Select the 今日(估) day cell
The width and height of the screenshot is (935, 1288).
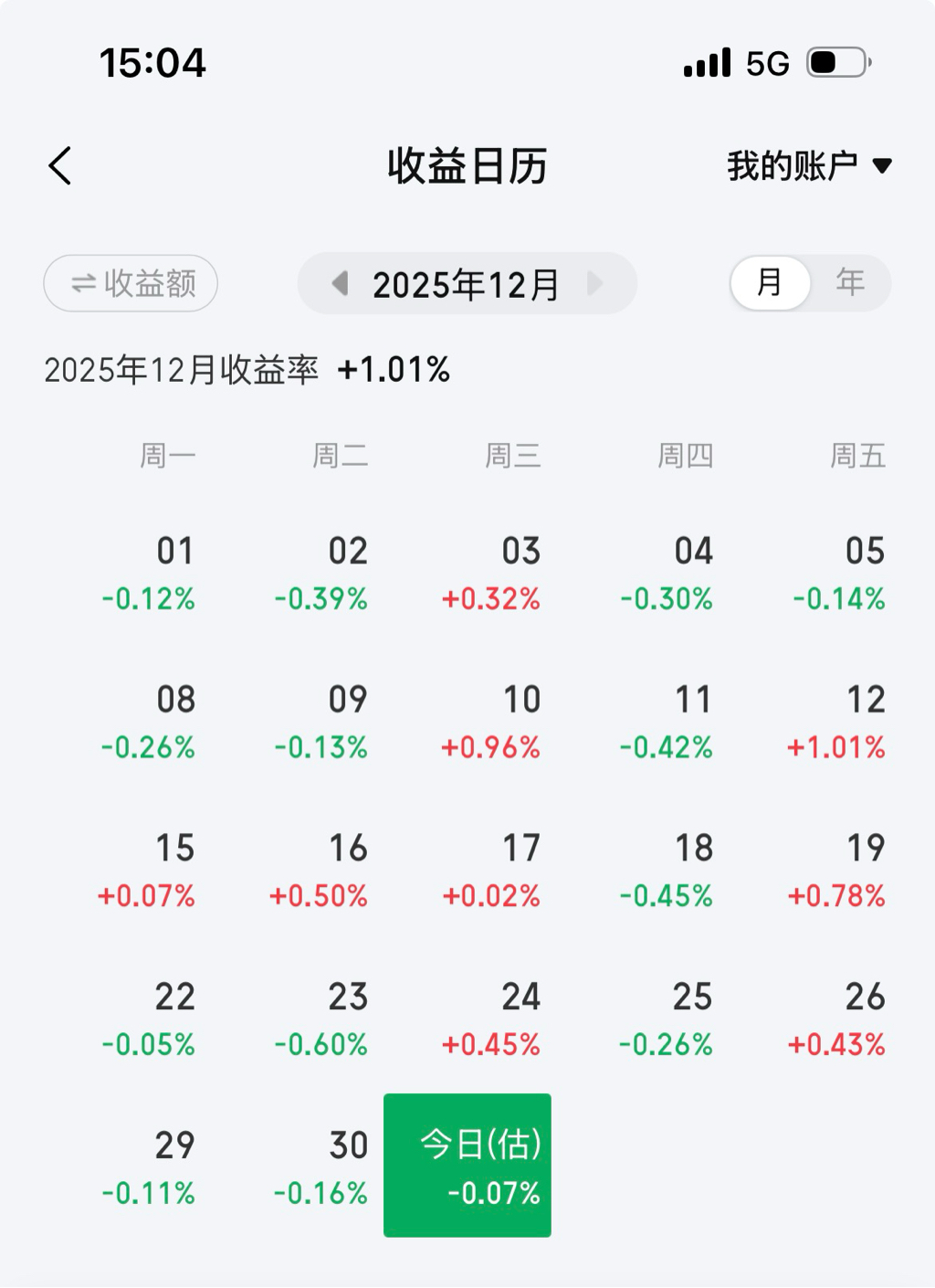click(x=467, y=1166)
